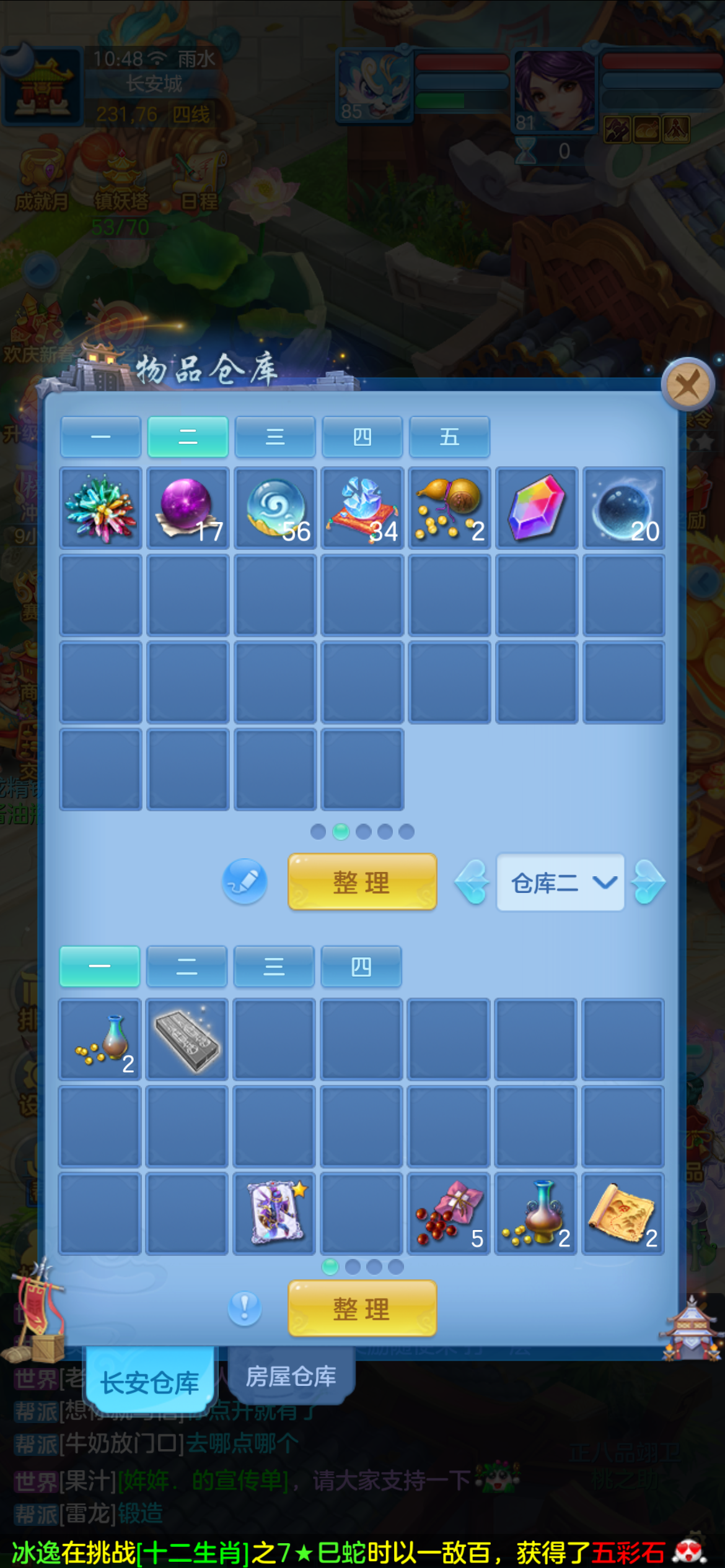Tap the pencil rename icon
This screenshot has width=725, height=1568.
245,881
